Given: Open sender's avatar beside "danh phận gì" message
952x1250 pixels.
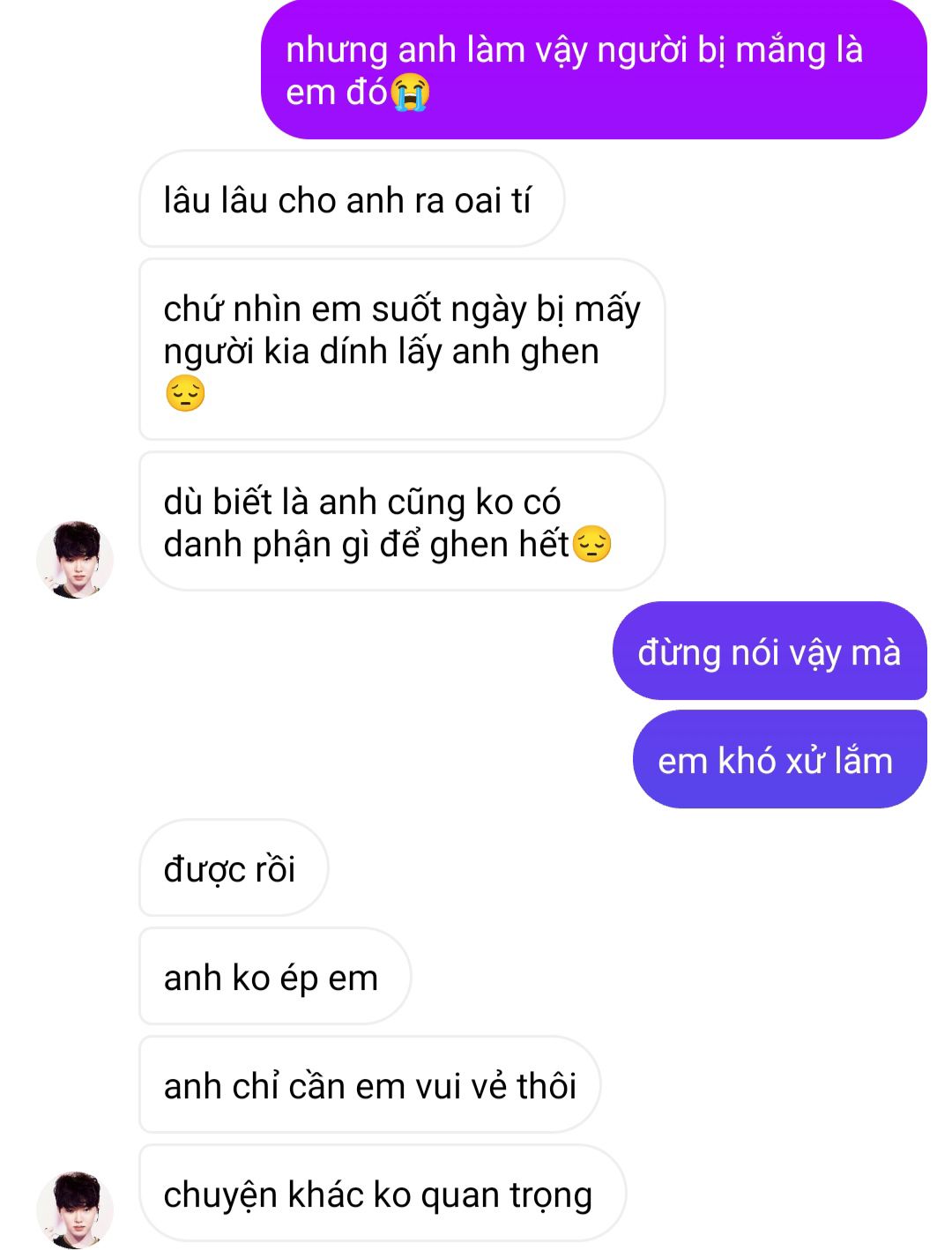Looking at the screenshot, I should coord(75,560).
